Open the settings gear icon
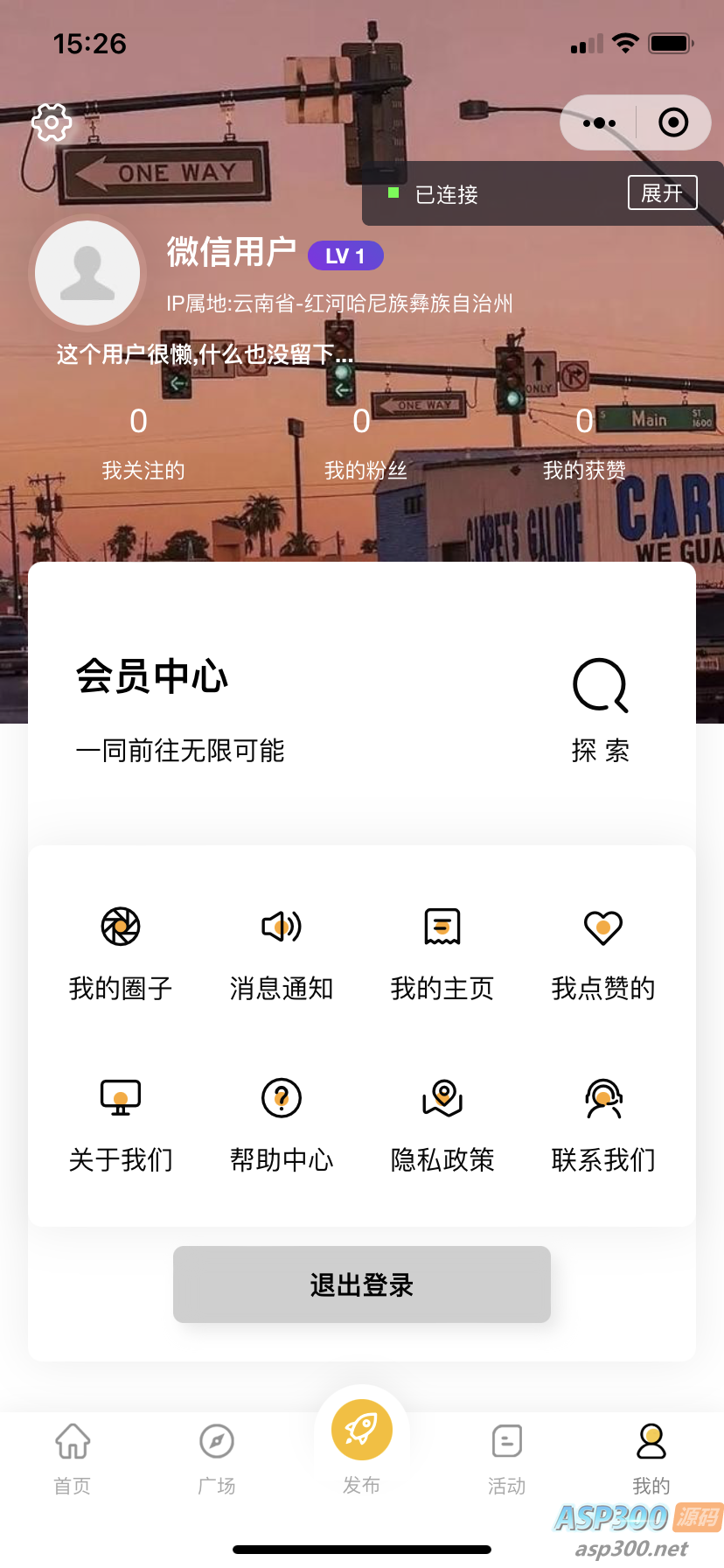The image size is (724, 1568). click(52, 122)
